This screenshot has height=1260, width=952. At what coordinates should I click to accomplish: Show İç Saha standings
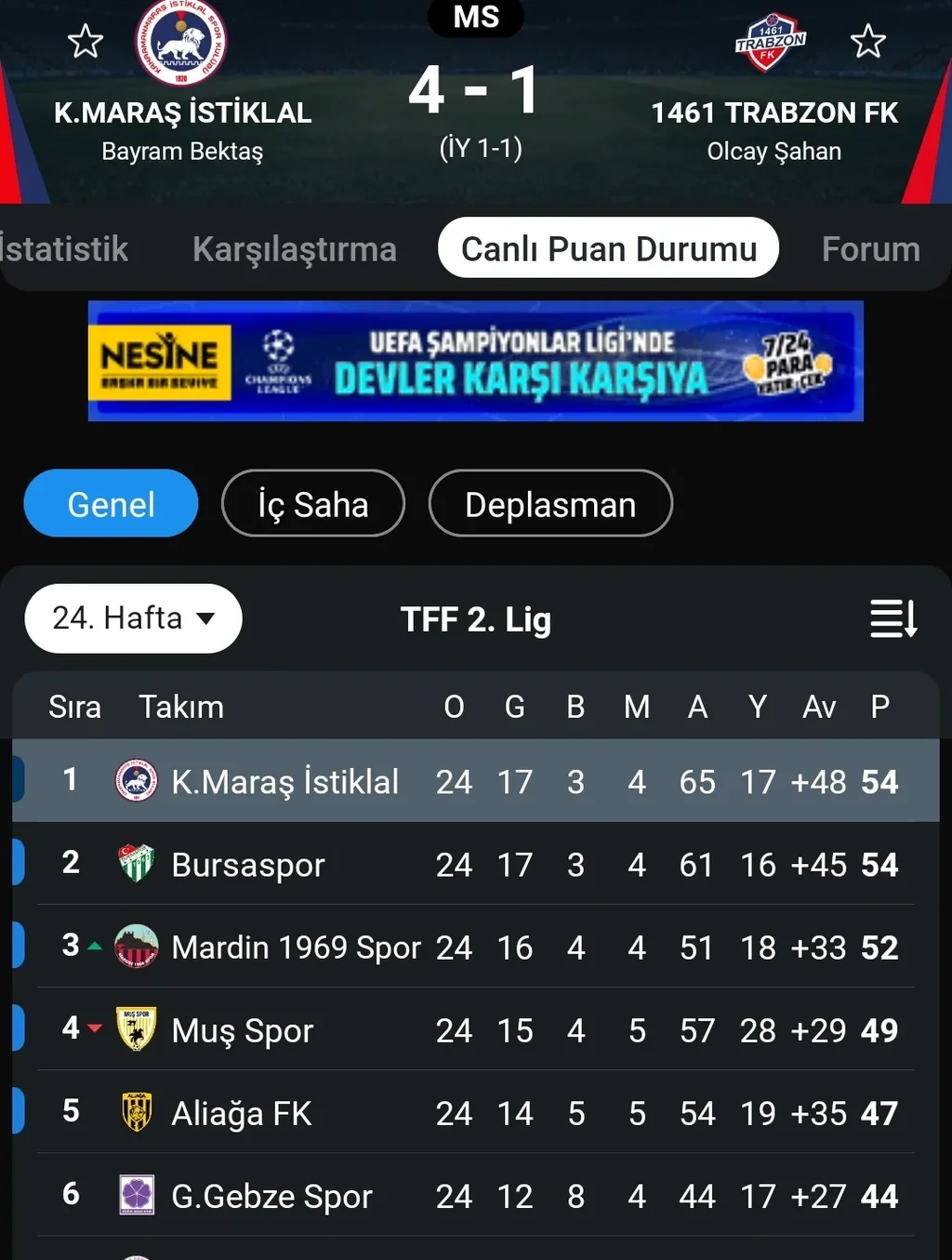point(312,504)
